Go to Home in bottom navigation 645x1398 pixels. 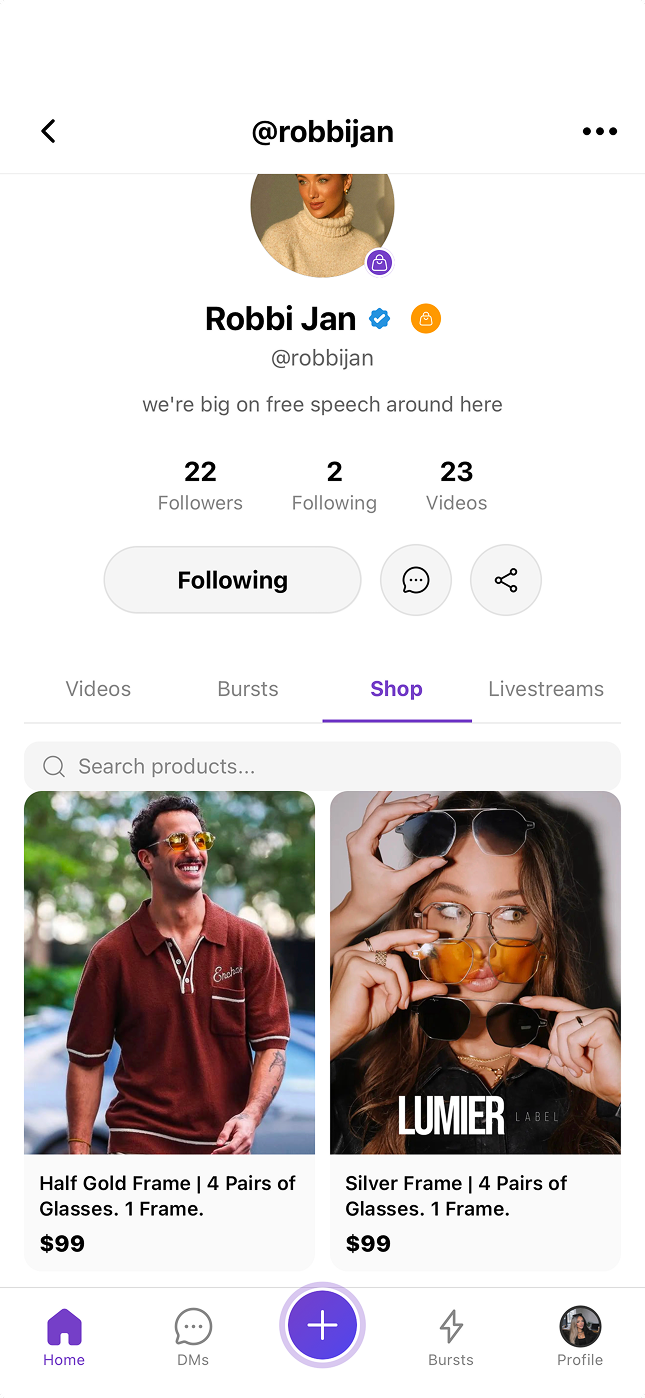point(64,1338)
